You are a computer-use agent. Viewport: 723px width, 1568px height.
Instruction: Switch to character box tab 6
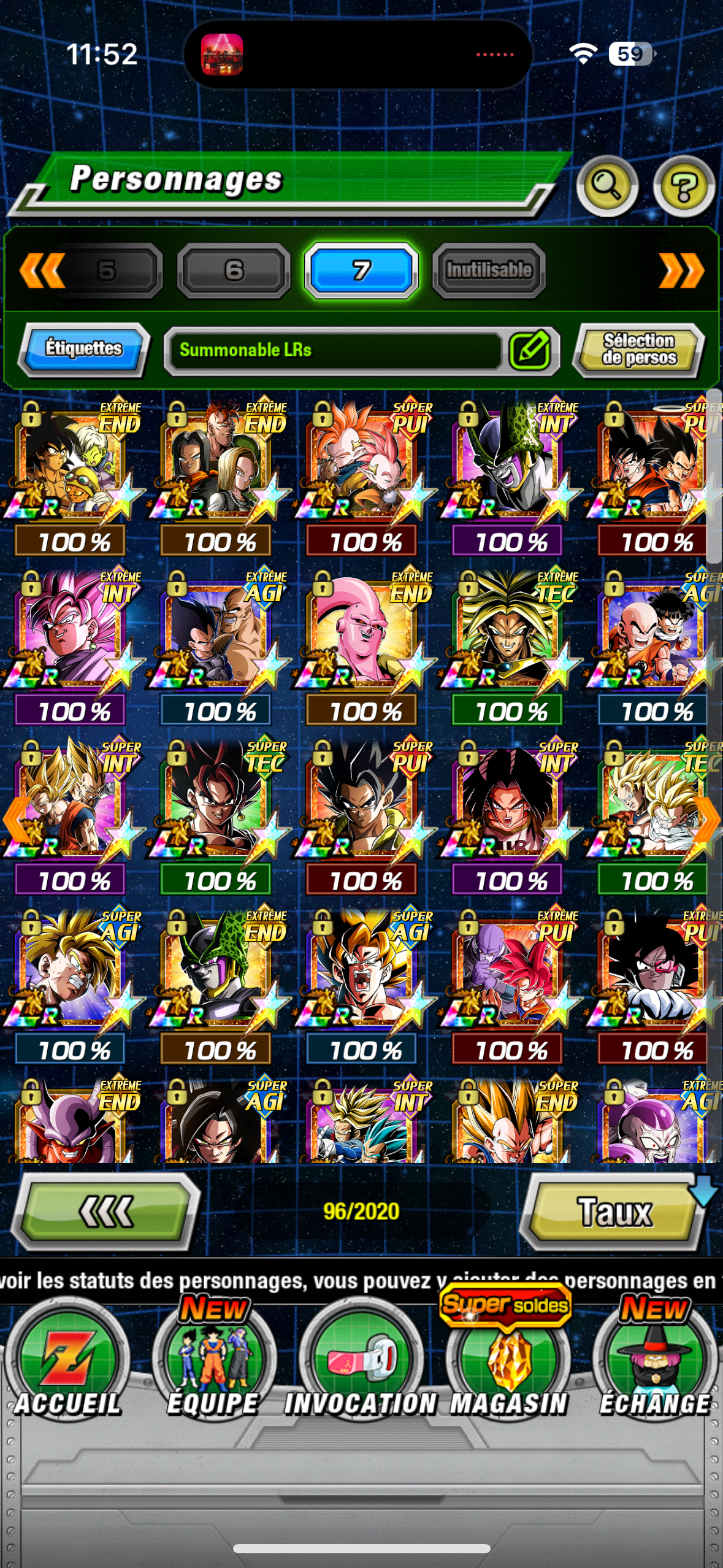[234, 270]
